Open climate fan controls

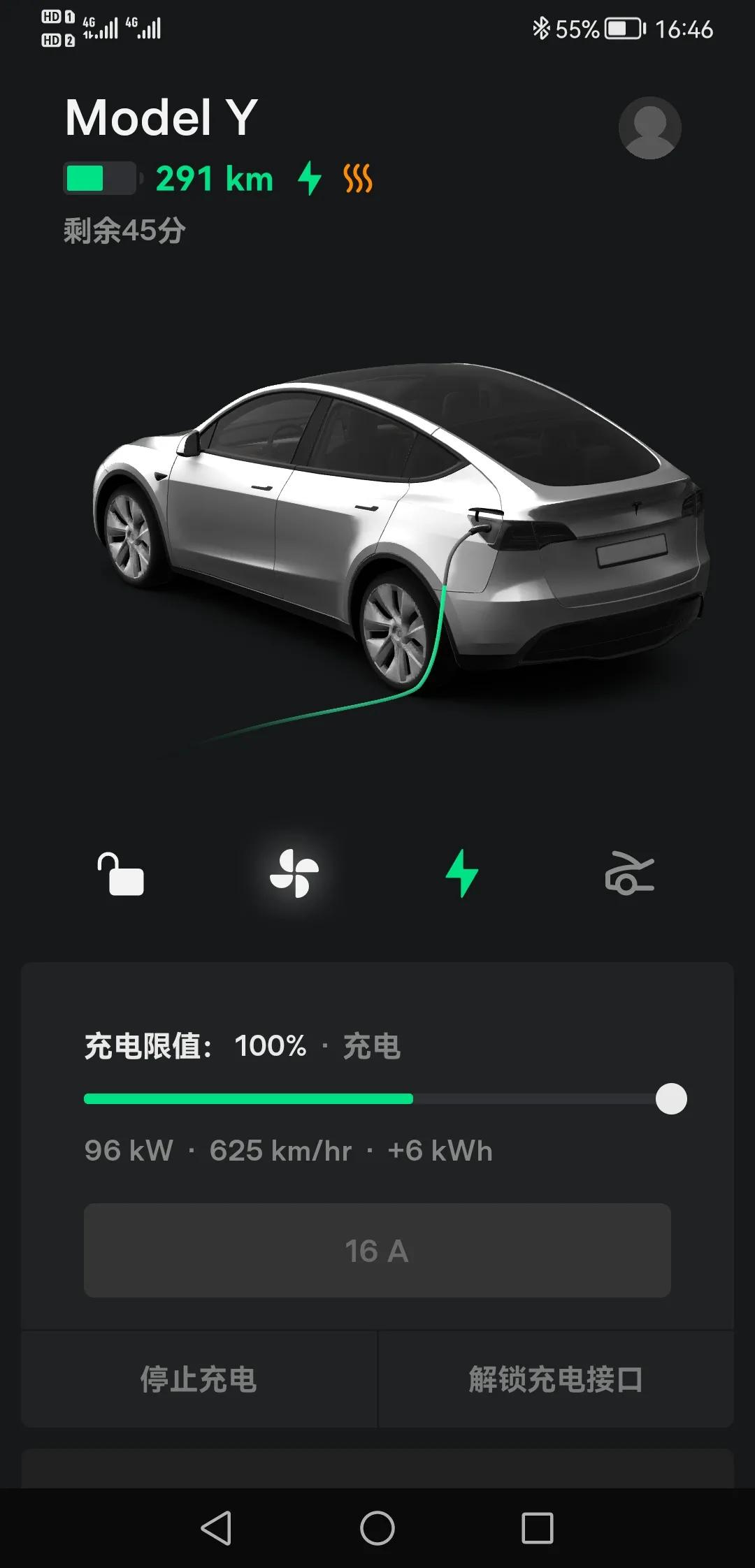click(294, 873)
